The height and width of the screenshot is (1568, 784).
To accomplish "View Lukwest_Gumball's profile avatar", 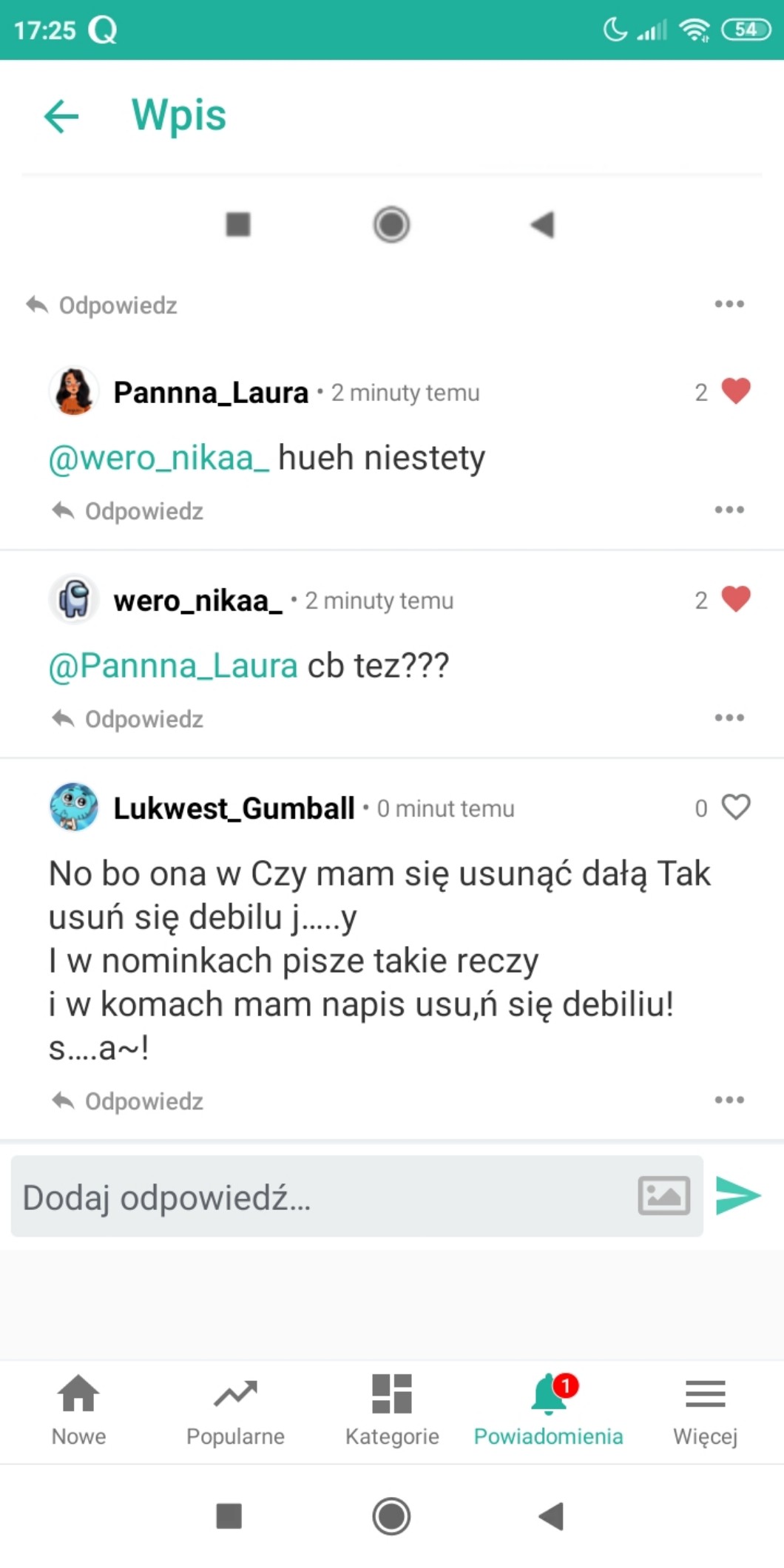I will (x=74, y=807).
